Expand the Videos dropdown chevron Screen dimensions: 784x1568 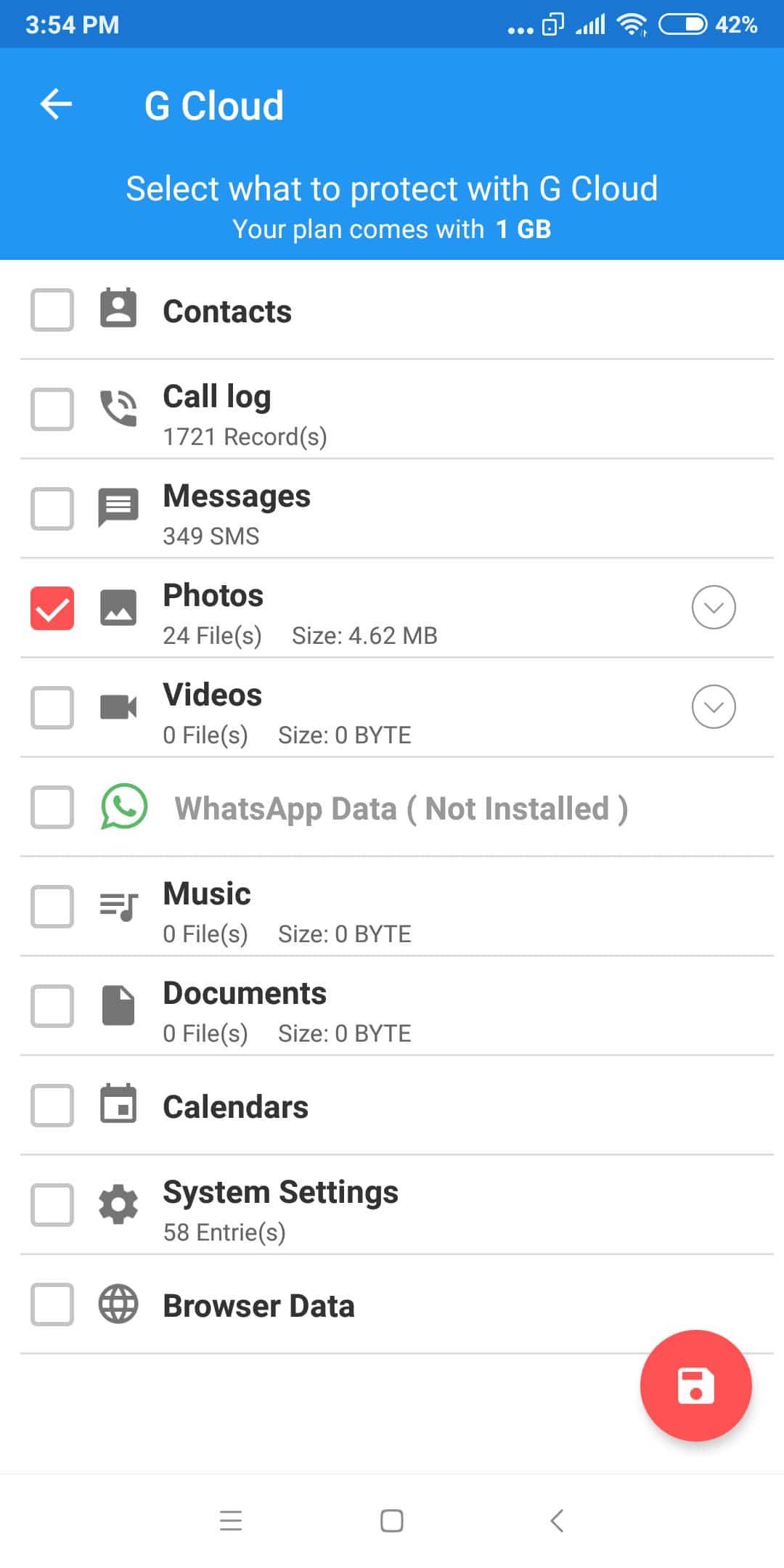(x=714, y=707)
